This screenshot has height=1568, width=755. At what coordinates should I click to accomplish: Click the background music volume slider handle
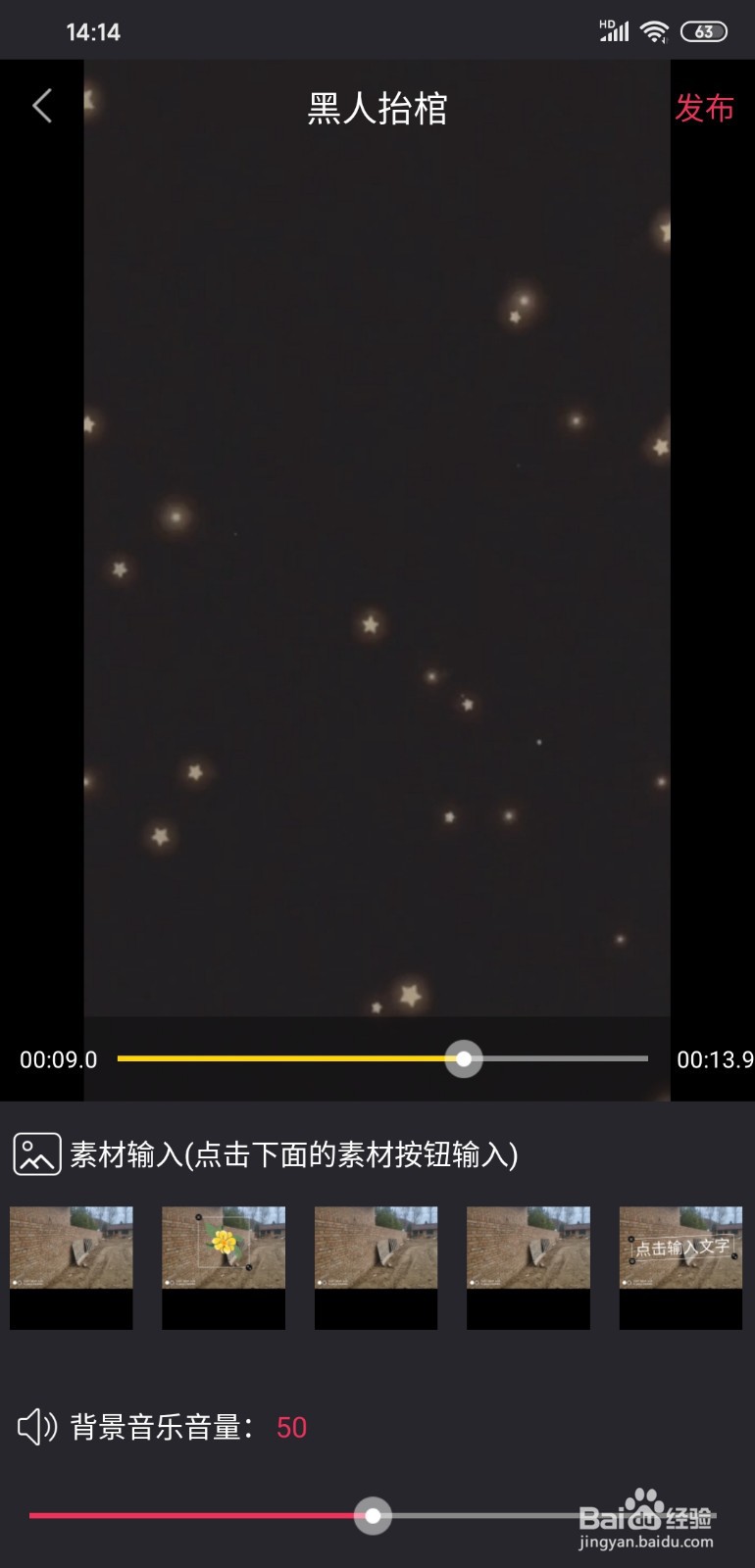pyautogui.click(x=371, y=1515)
